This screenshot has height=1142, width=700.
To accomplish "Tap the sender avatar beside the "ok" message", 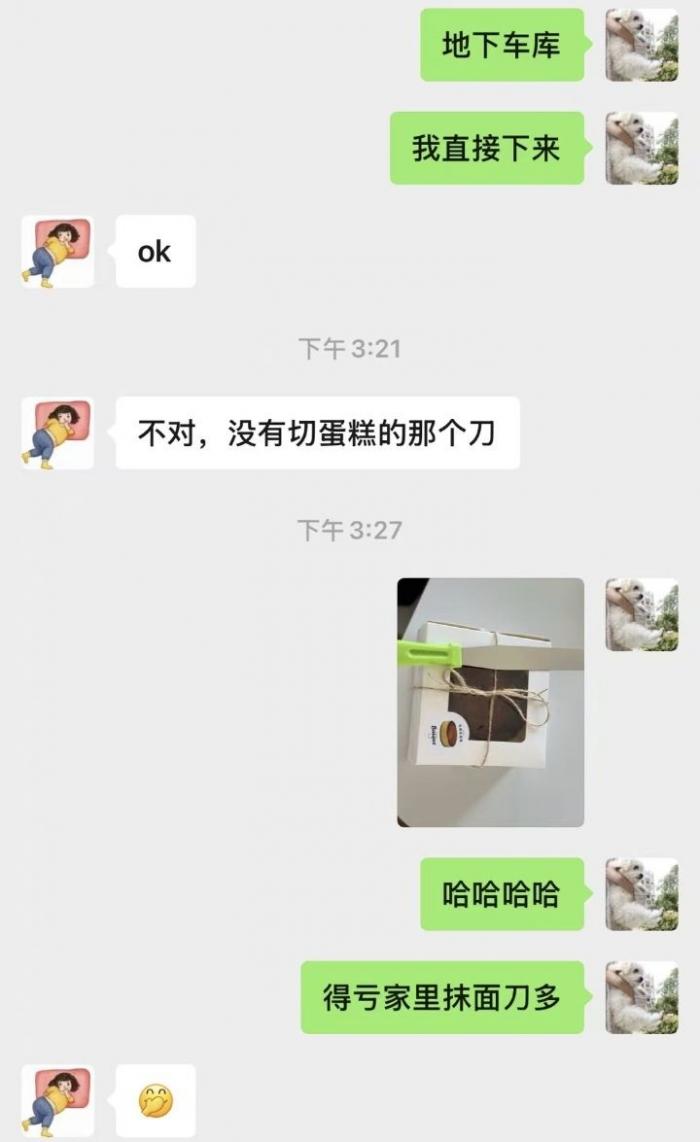I will point(58,252).
